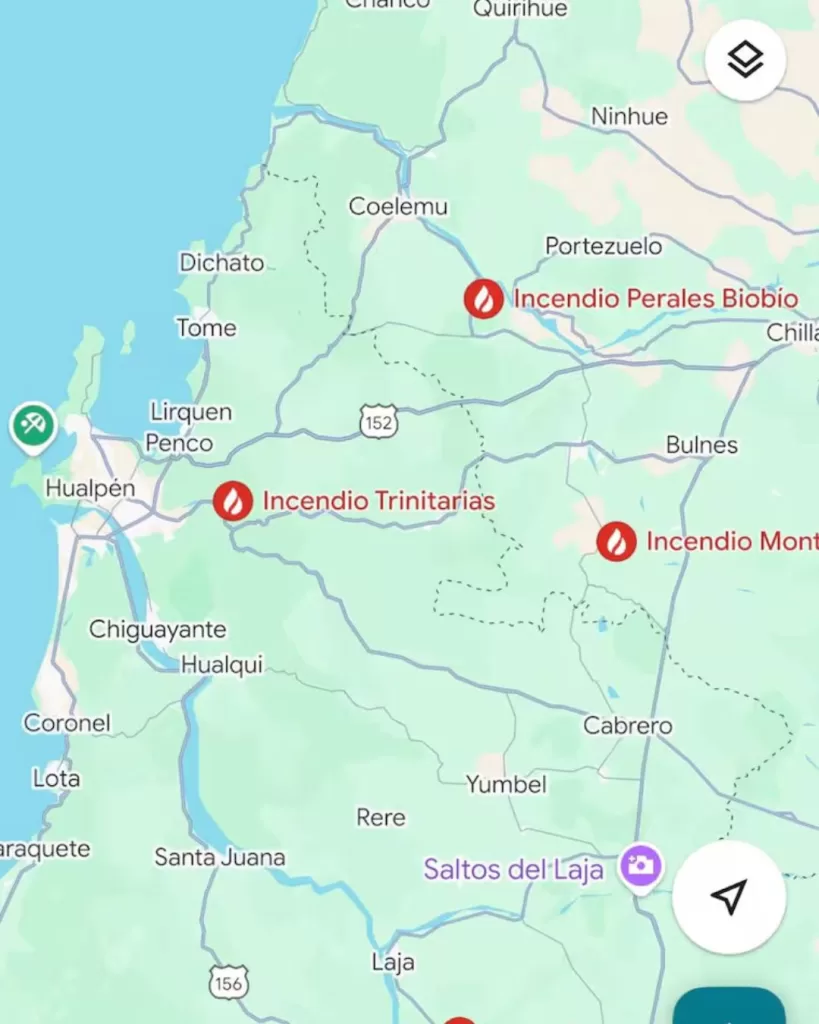This screenshot has height=1024, width=819.
Task: Click the Yumbel town label
Action: (506, 785)
